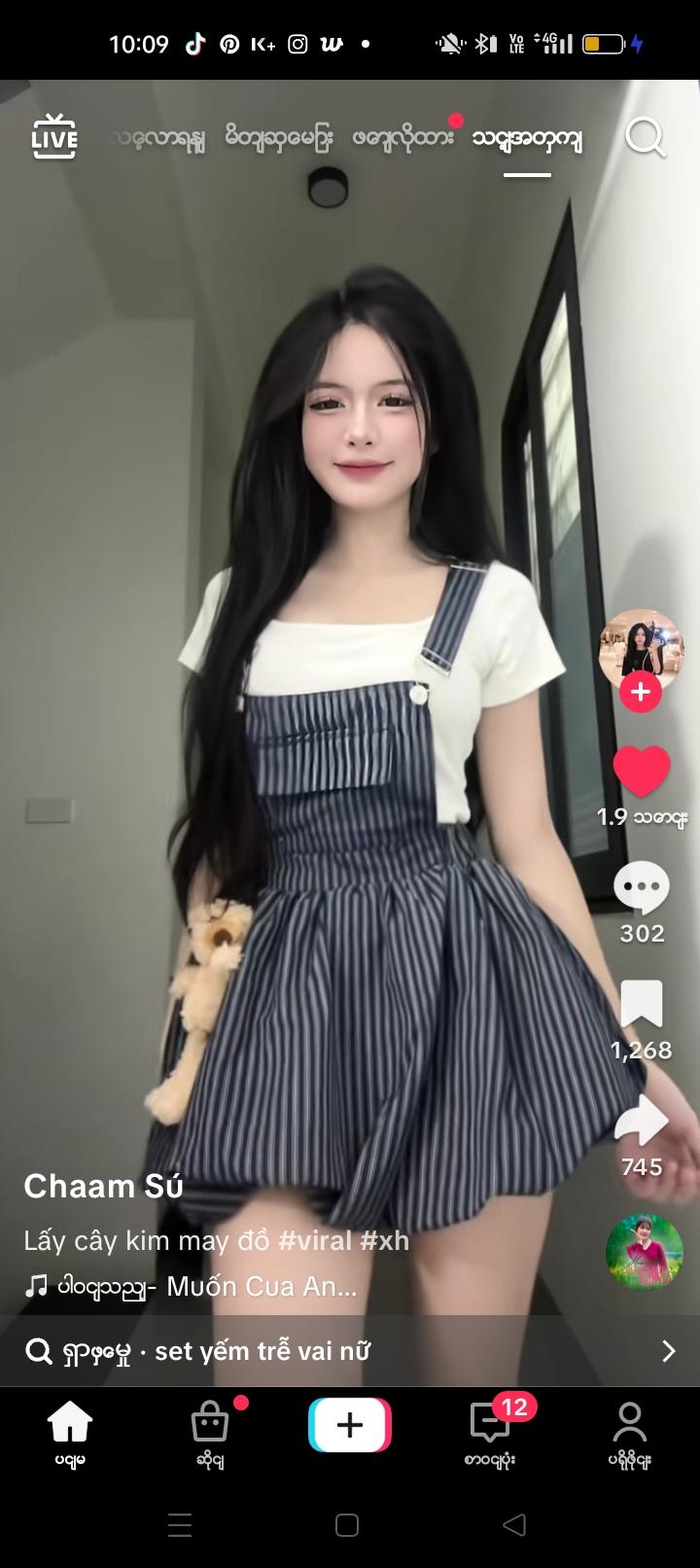Open the Chaam Sú profile
Screen dimensions: 700x1568
coord(103,1186)
